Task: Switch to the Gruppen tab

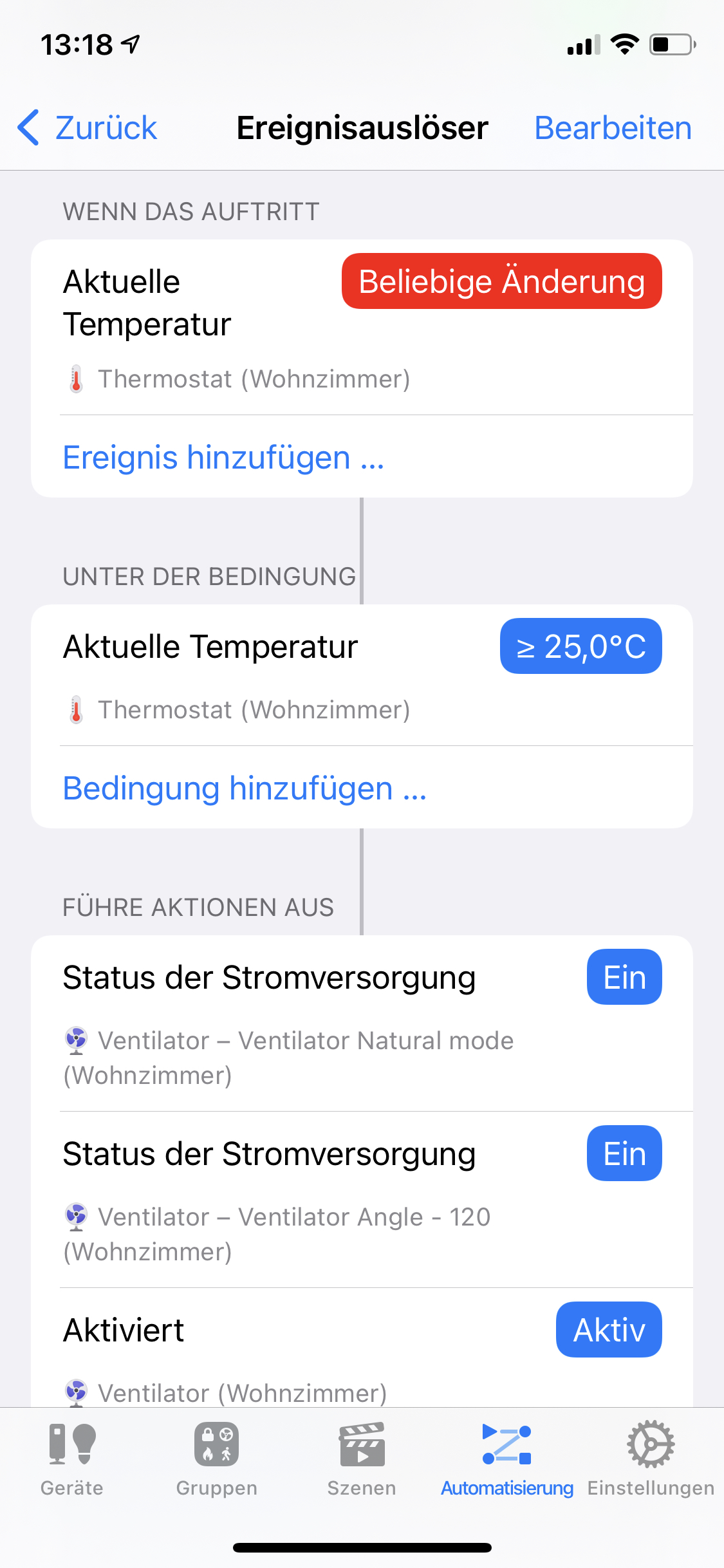Action: pyautogui.click(x=216, y=1460)
